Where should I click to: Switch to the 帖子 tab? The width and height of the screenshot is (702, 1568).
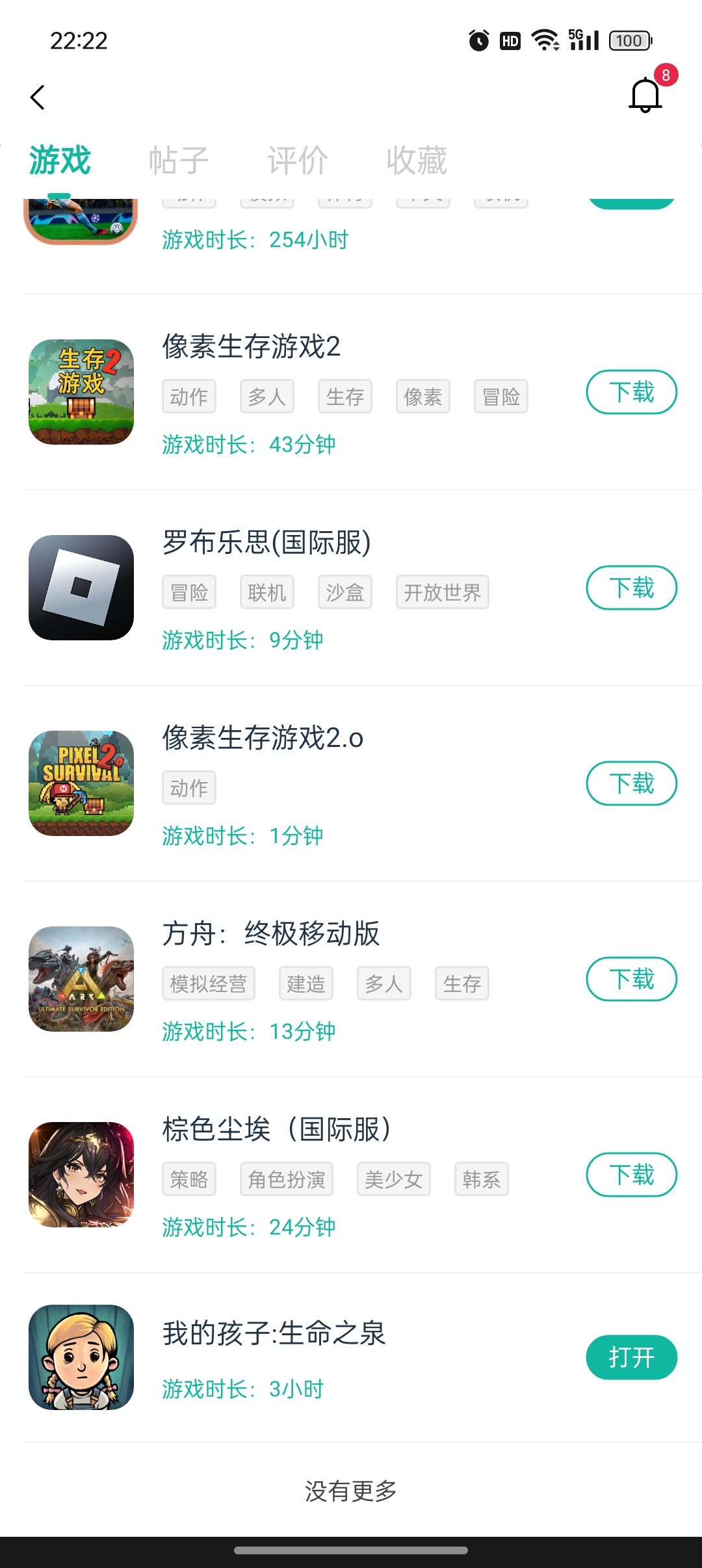(179, 161)
